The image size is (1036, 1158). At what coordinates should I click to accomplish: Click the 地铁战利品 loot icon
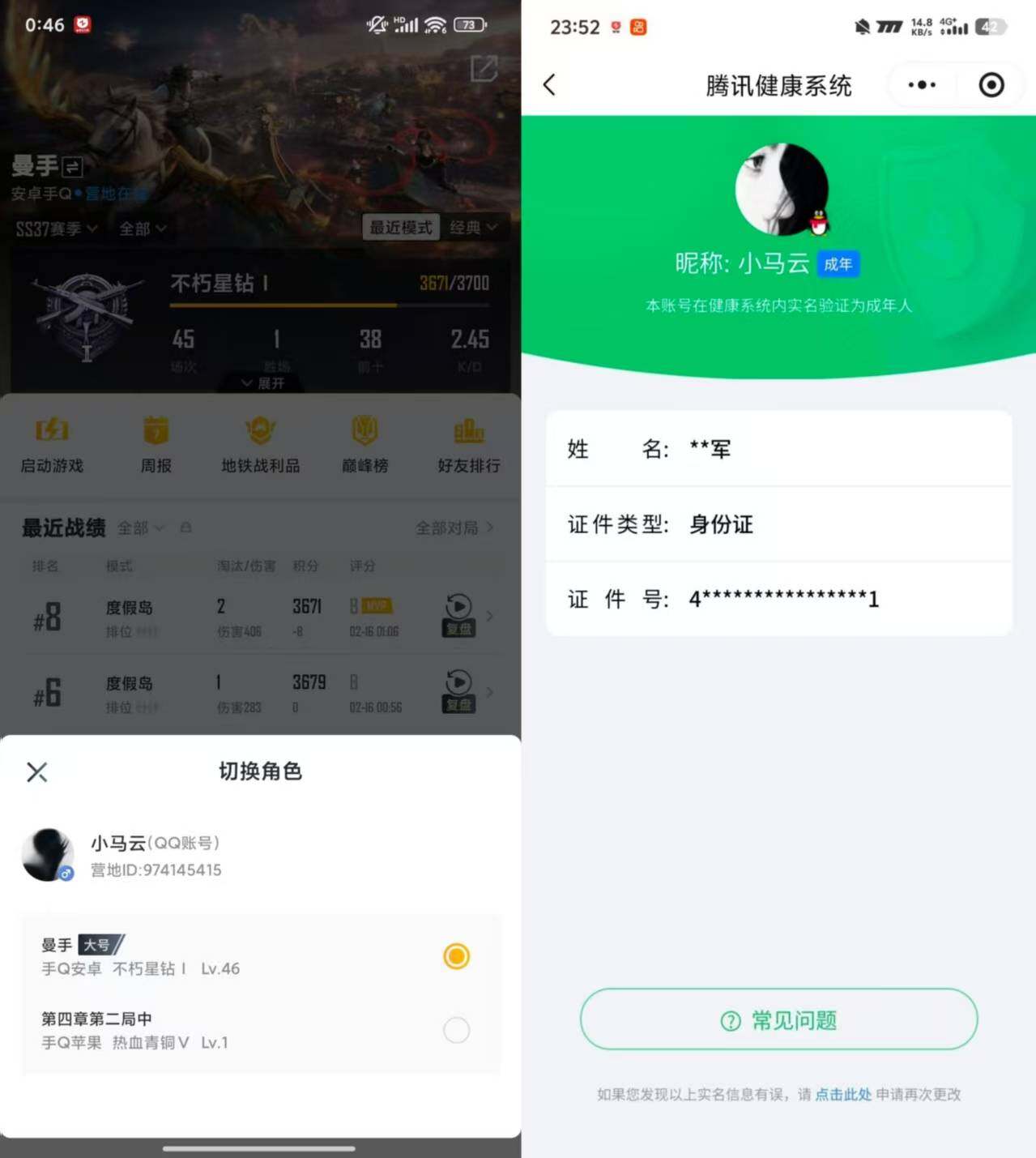click(259, 443)
